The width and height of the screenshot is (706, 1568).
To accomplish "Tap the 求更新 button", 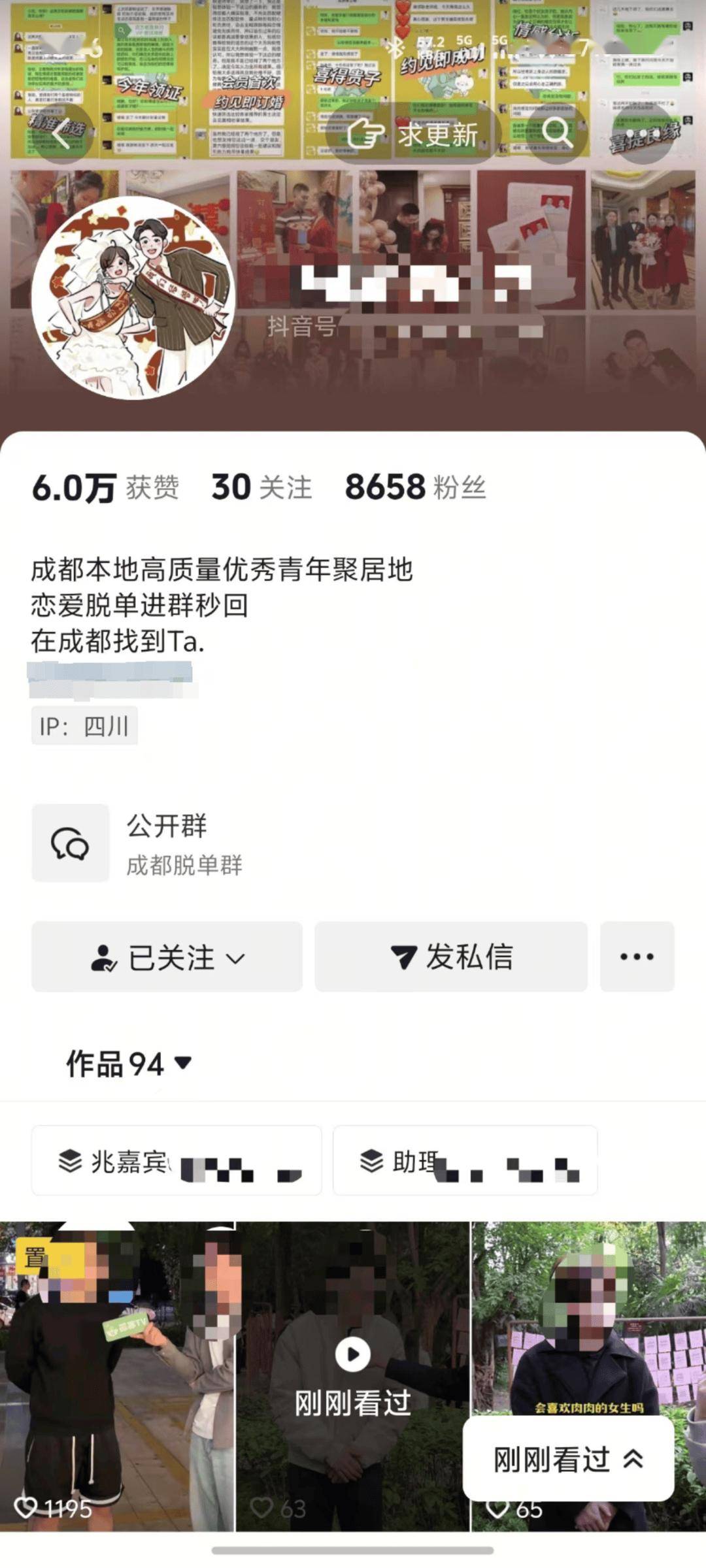I will [413, 135].
